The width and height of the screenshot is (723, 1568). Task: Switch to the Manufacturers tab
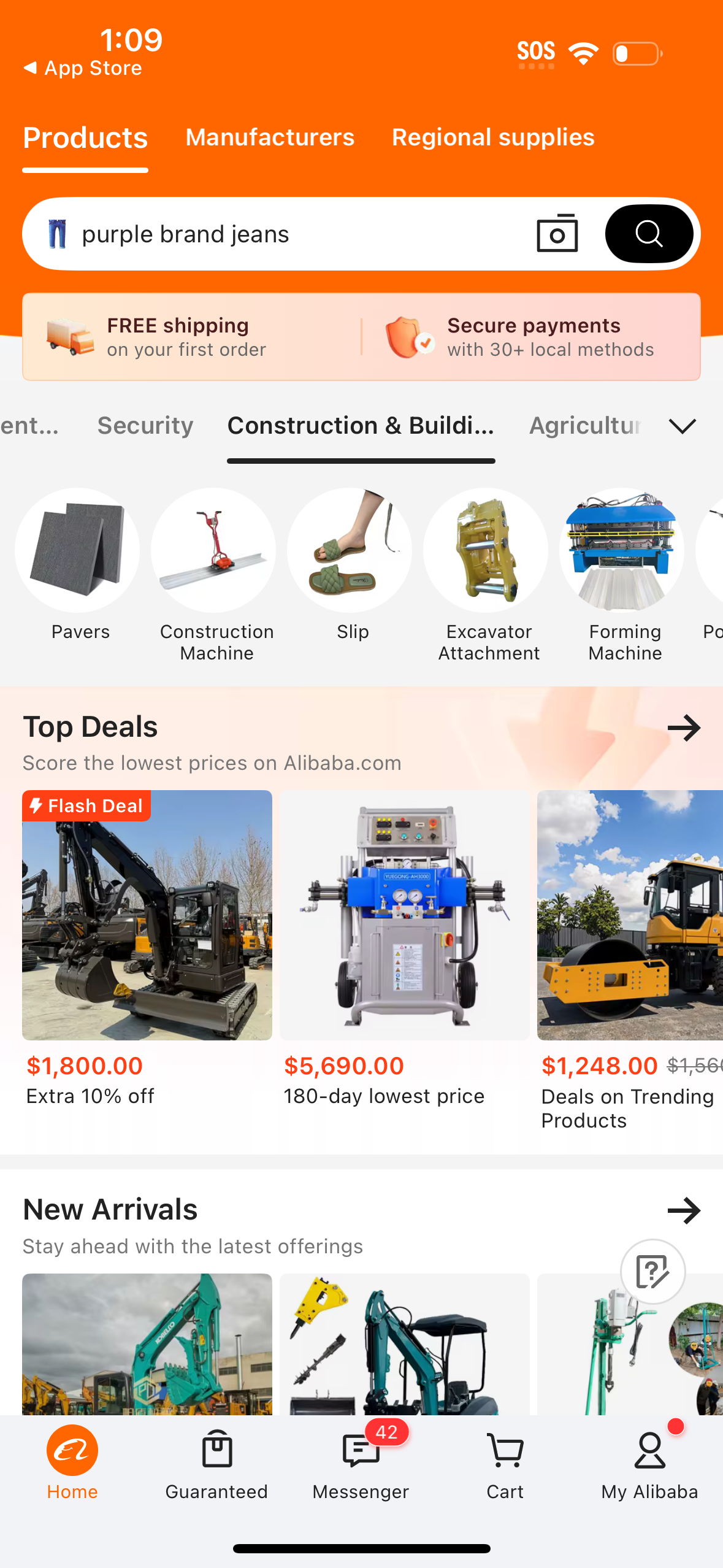pyautogui.click(x=270, y=137)
